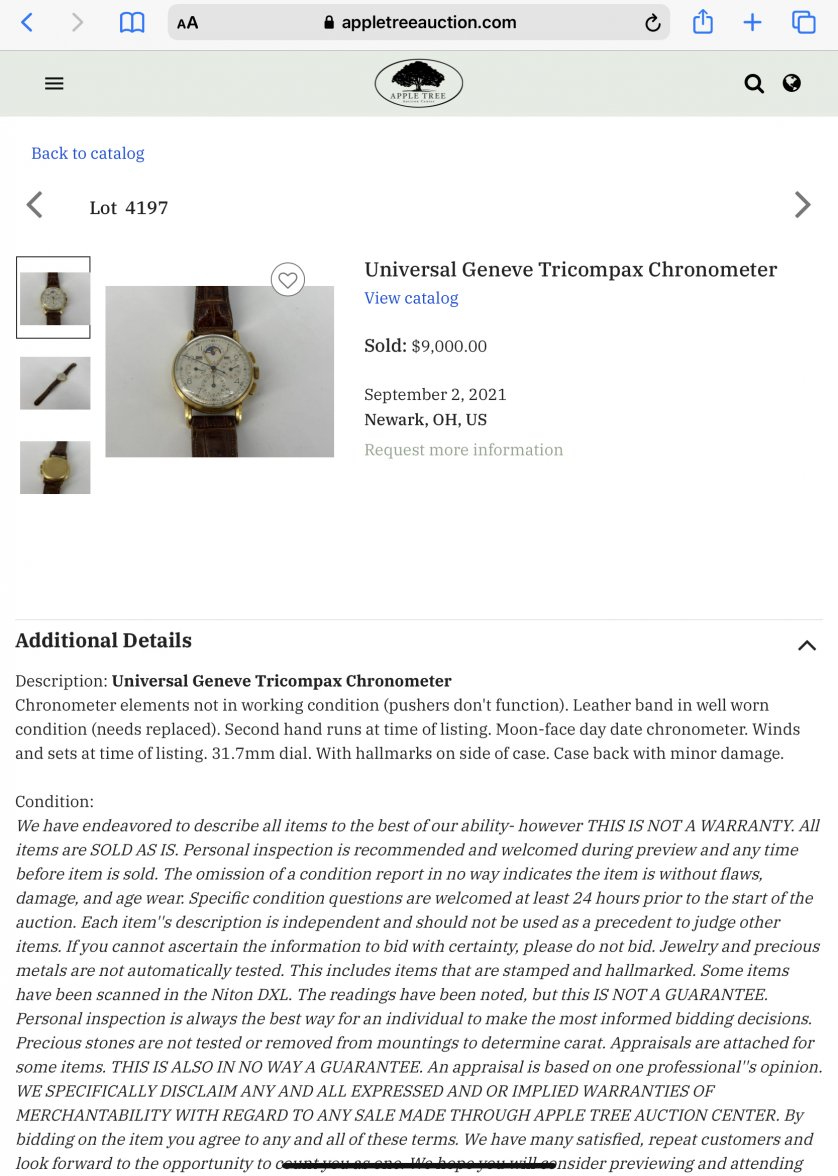The width and height of the screenshot is (838, 1176).
Task: Open the AA reader text options
Action: click(x=188, y=23)
